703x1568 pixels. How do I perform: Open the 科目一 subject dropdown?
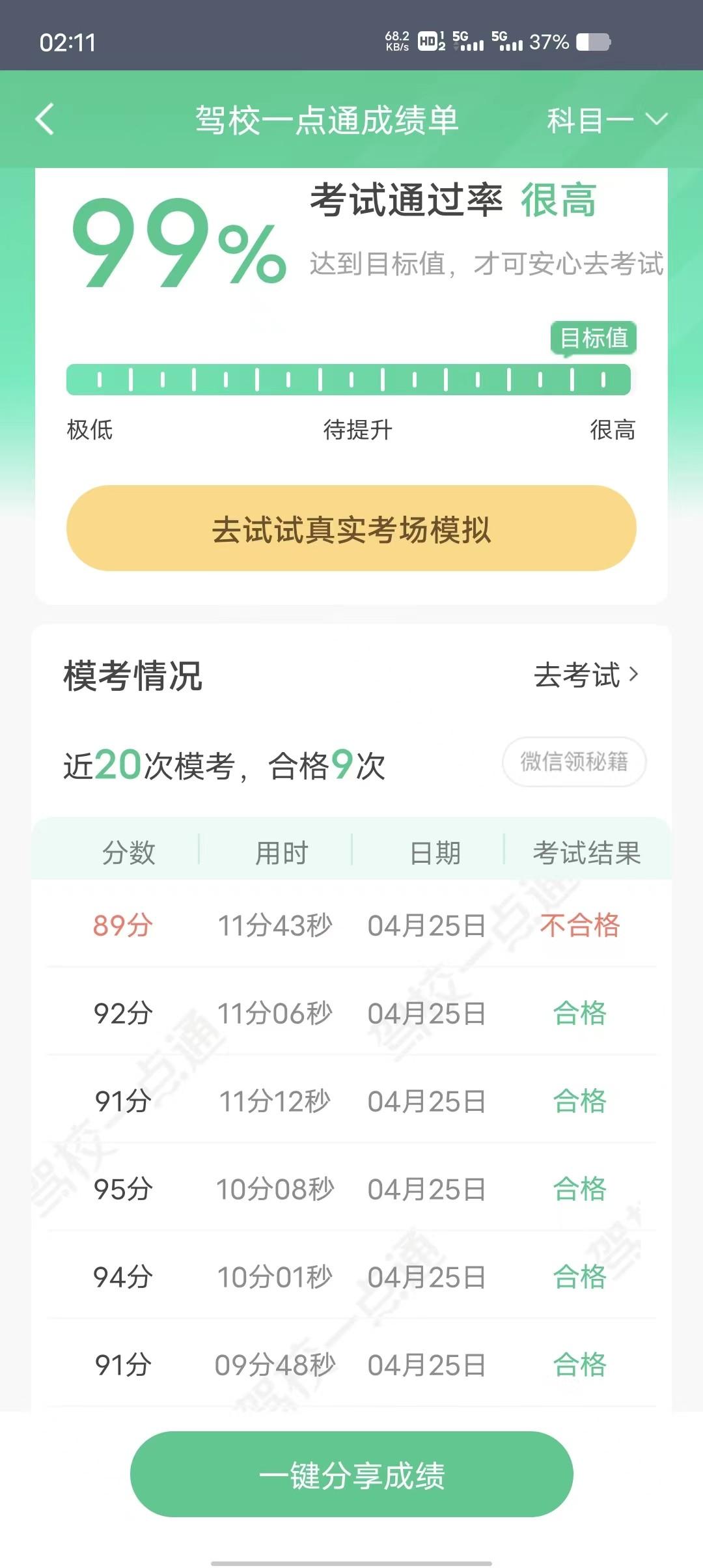[607, 120]
